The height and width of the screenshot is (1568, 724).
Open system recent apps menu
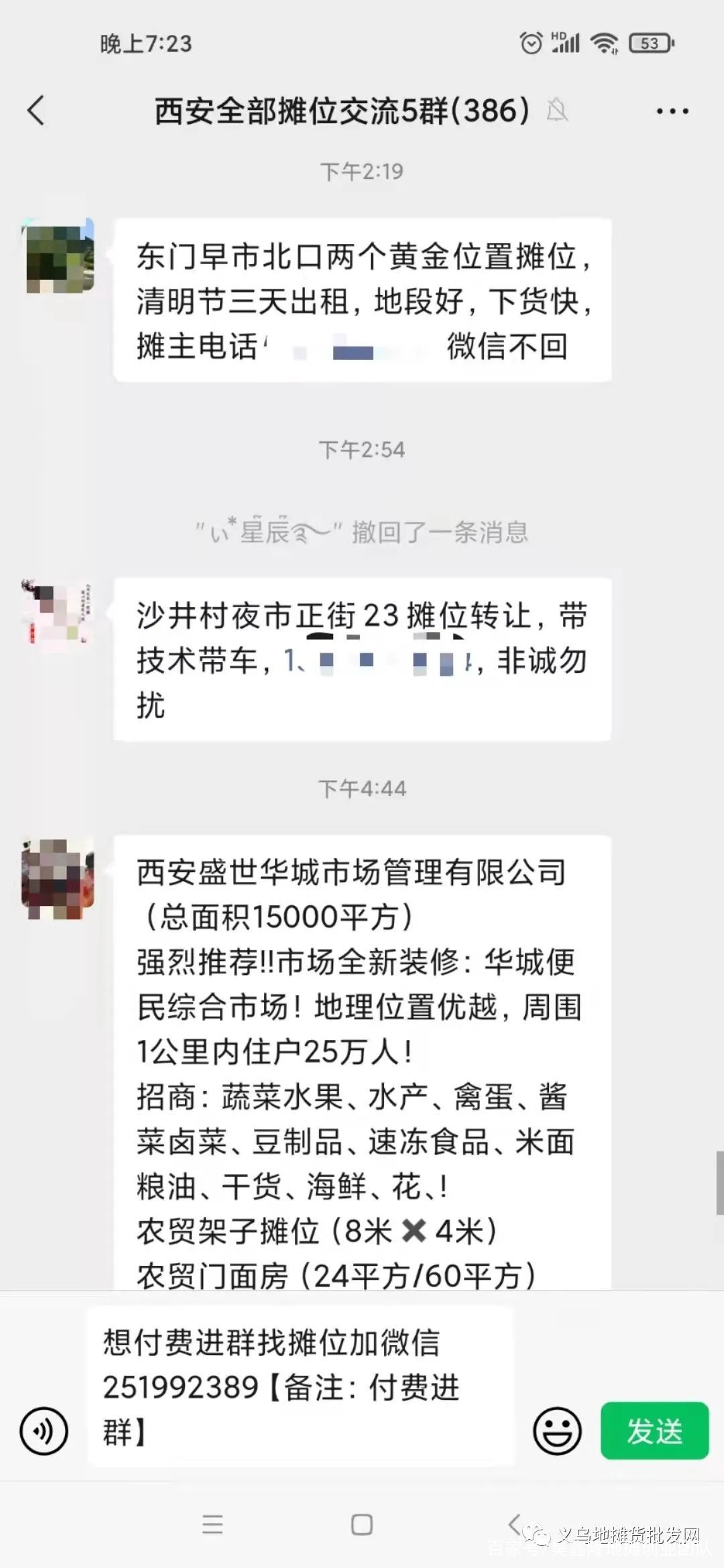pyautogui.click(x=213, y=1526)
